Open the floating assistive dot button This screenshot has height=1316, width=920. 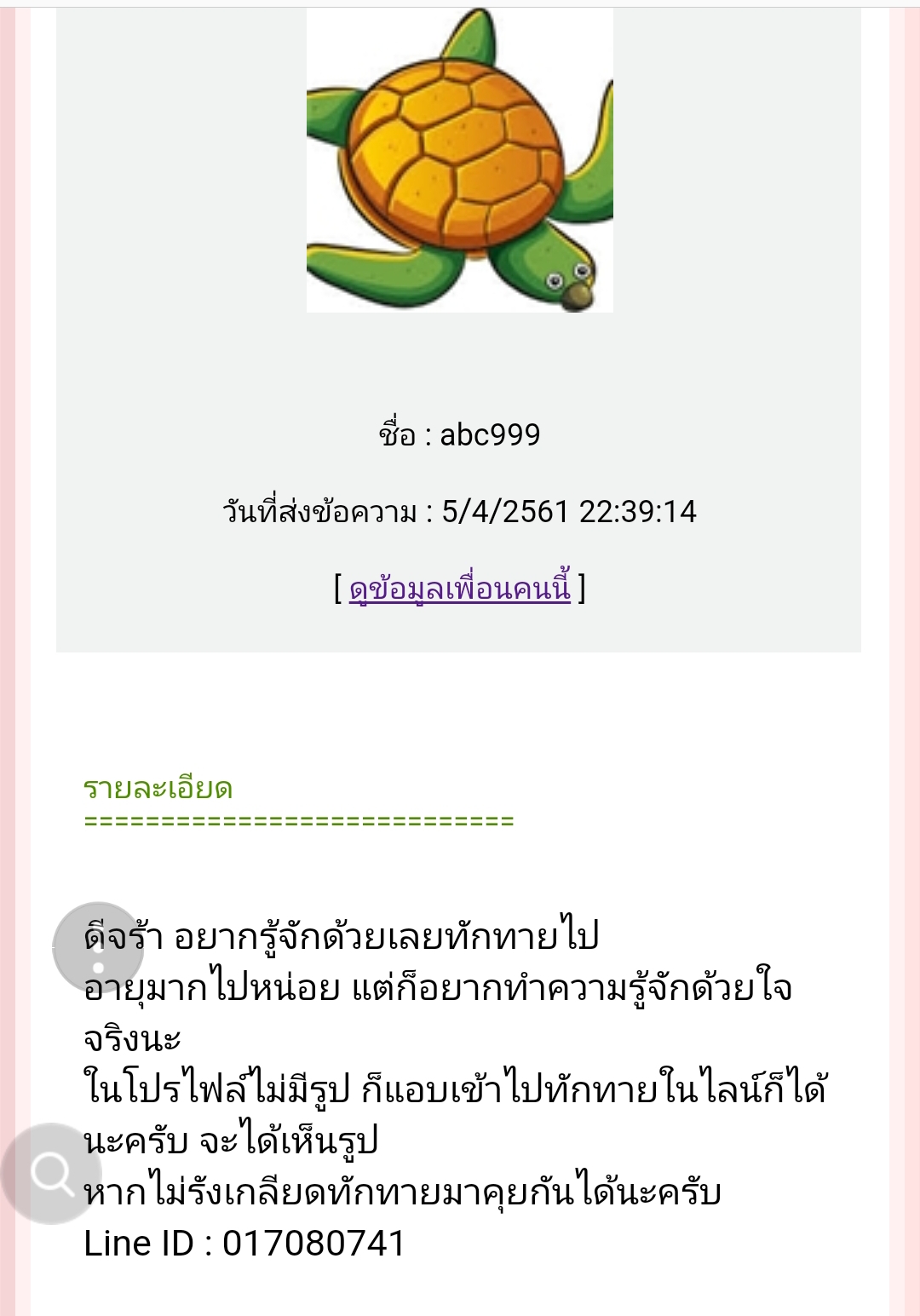[x=98, y=946]
